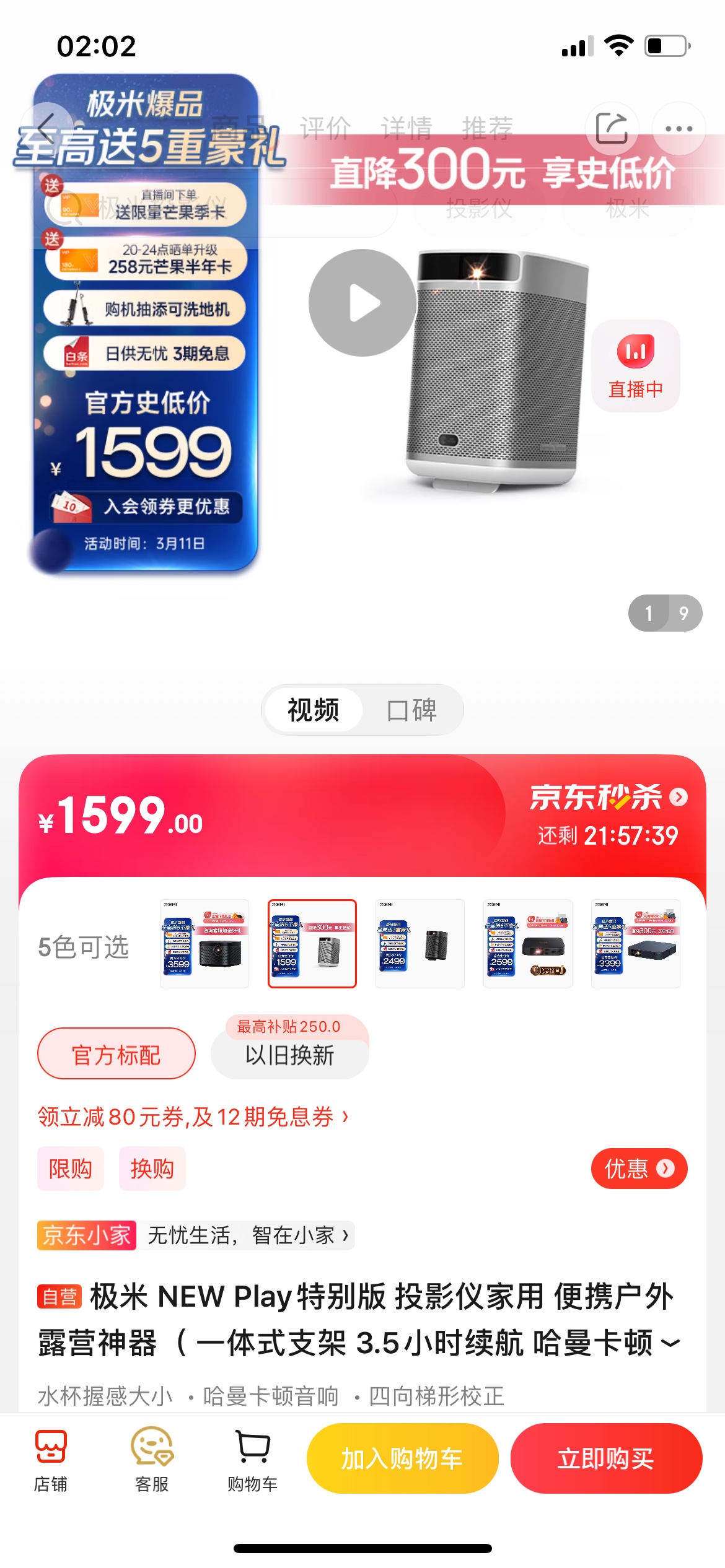Visit the 店铺 store page
The width and height of the screenshot is (725, 1568).
51,1460
